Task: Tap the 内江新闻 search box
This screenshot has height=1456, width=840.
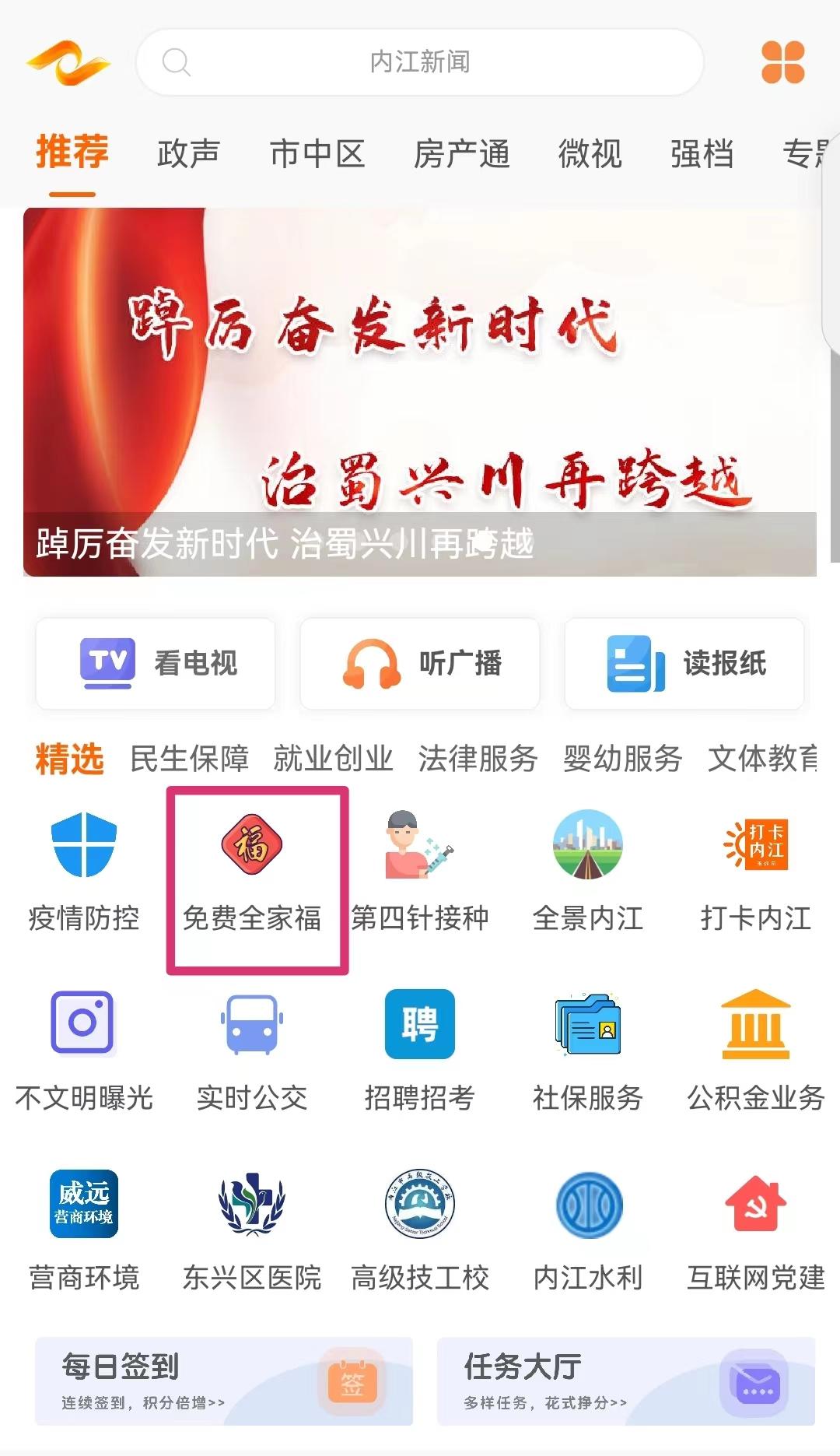Action: click(420, 62)
